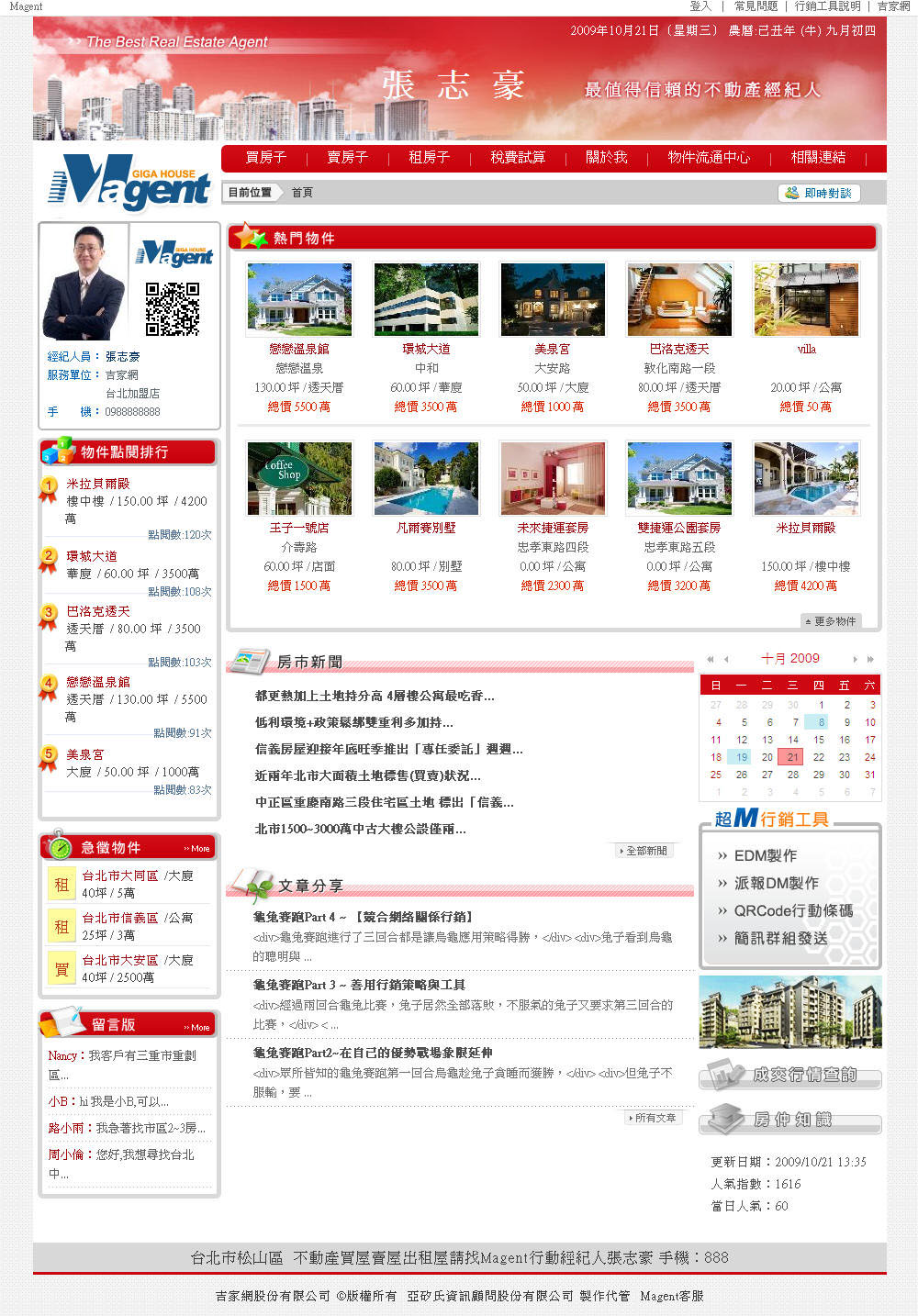The image size is (918, 1316).
Task: See 所有文章 article list
Action: pos(654,1118)
